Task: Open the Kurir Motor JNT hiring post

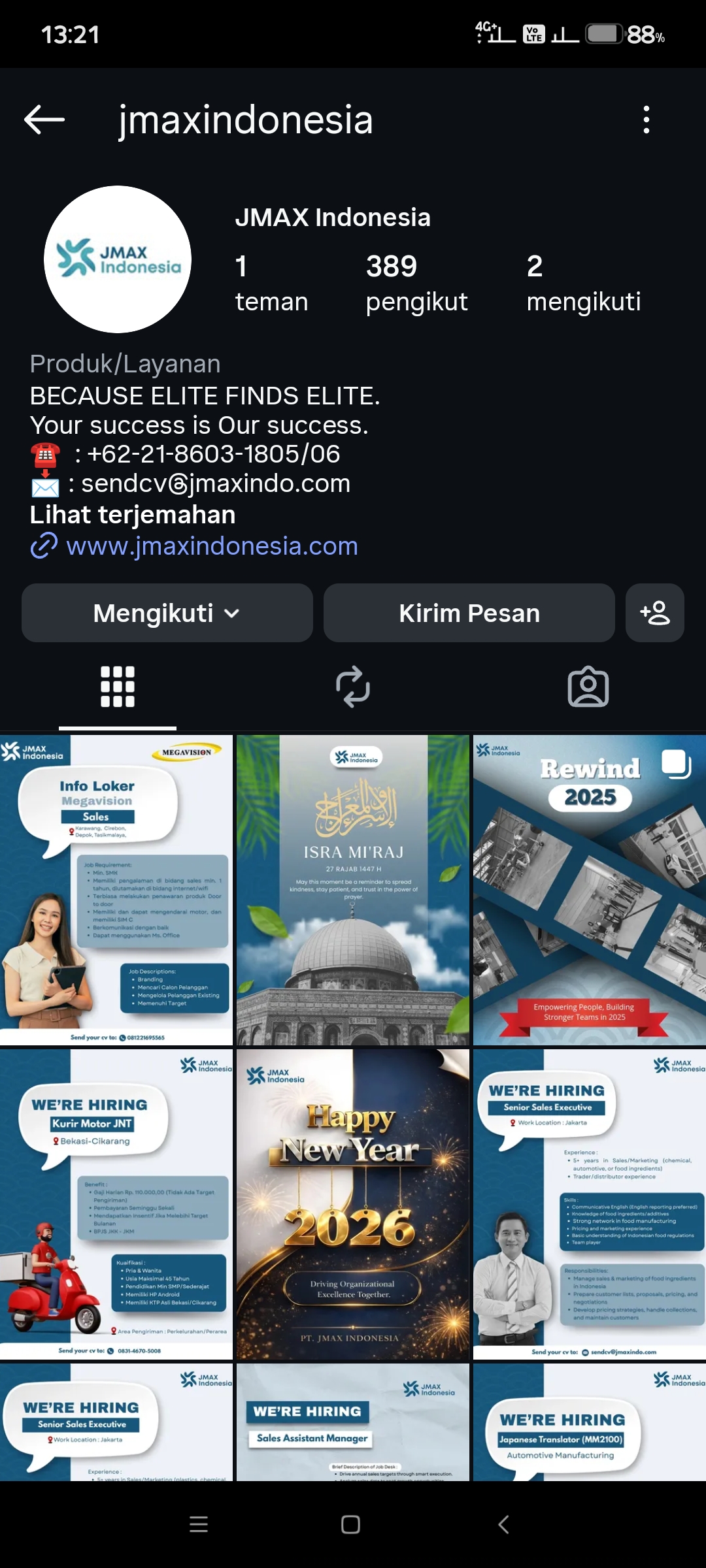Action: pyautogui.click(x=116, y=1204)
